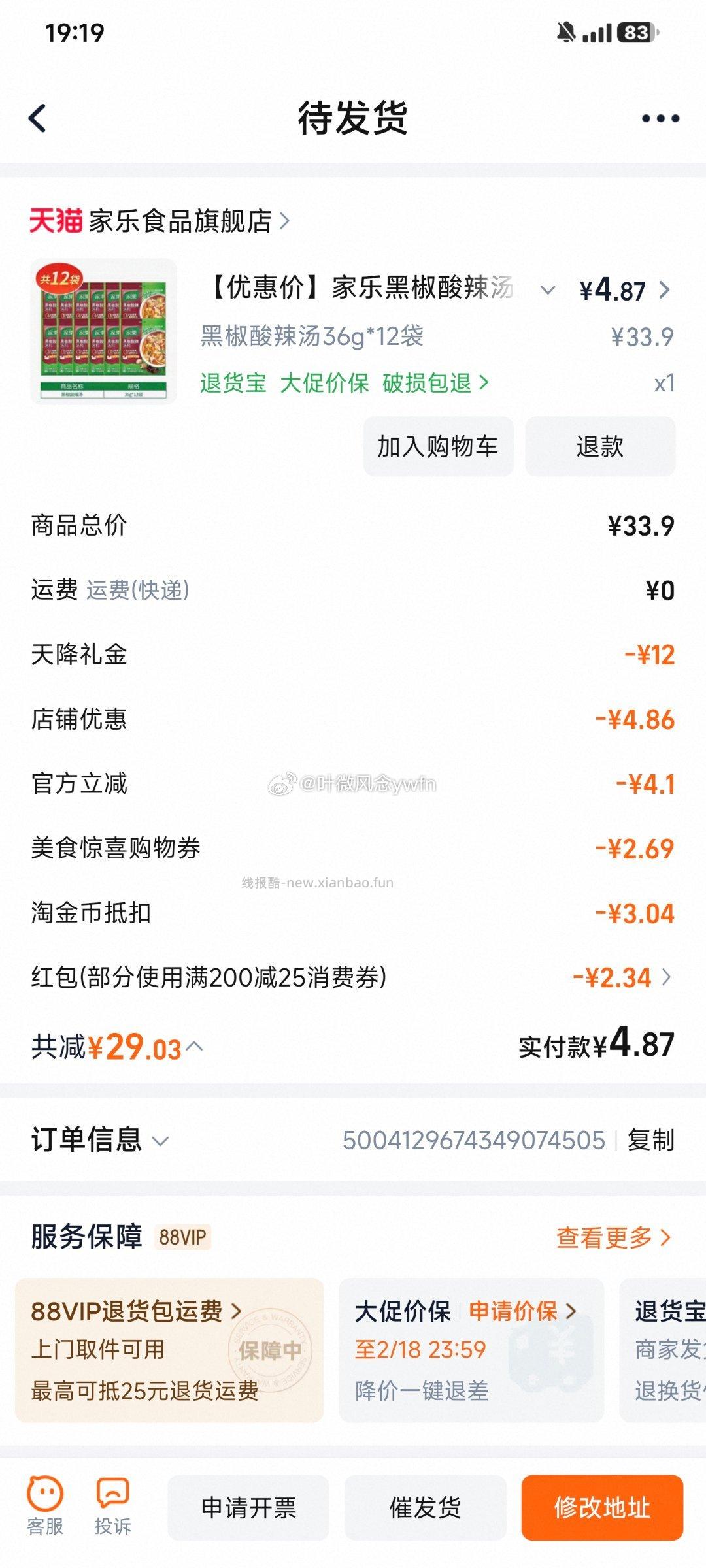The image size is (706, 1568).
Task: Expand the product title dropdown chevron
Action: point(548,289)
